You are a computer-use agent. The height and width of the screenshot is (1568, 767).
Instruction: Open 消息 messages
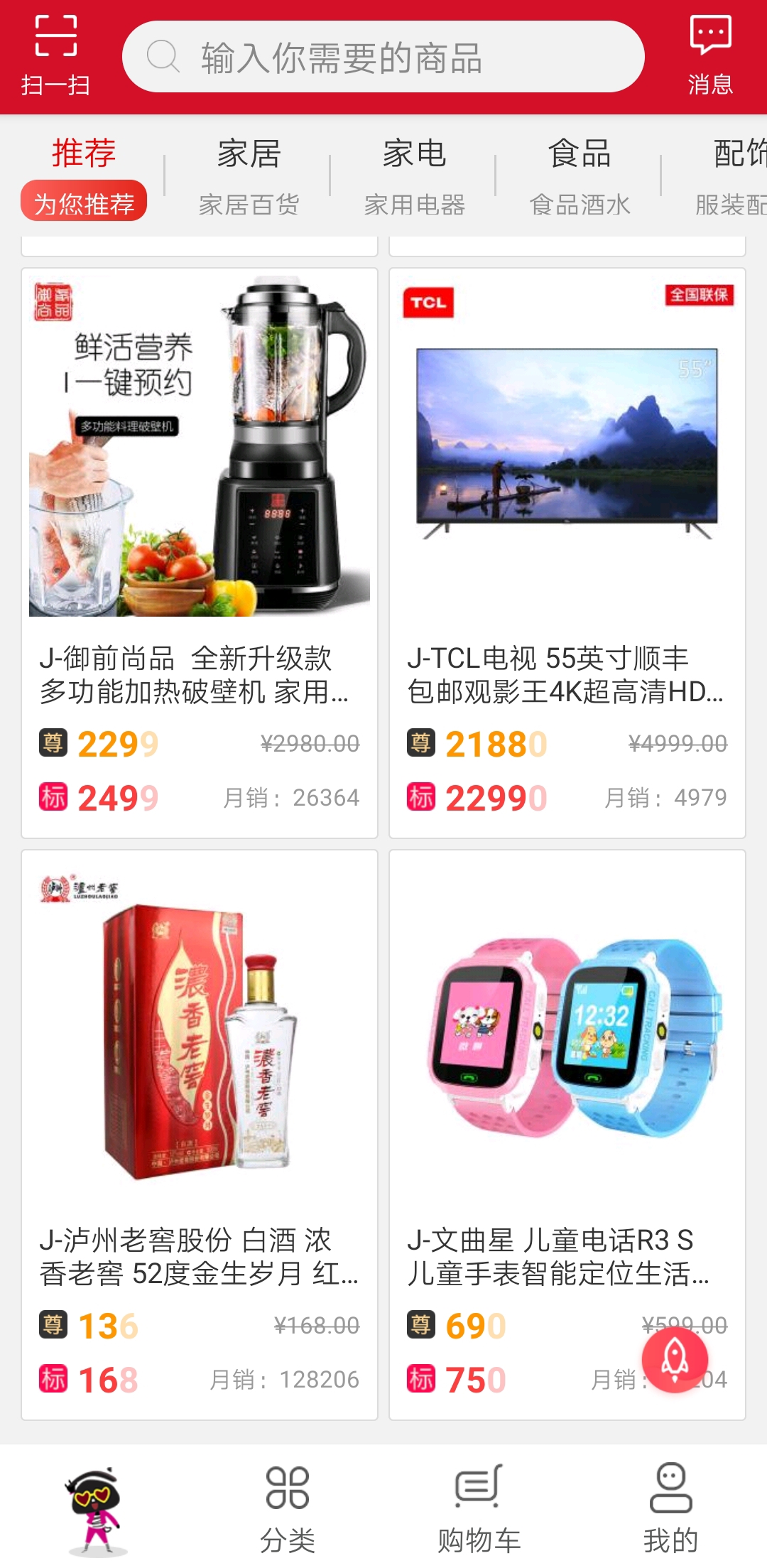[710, 57]
